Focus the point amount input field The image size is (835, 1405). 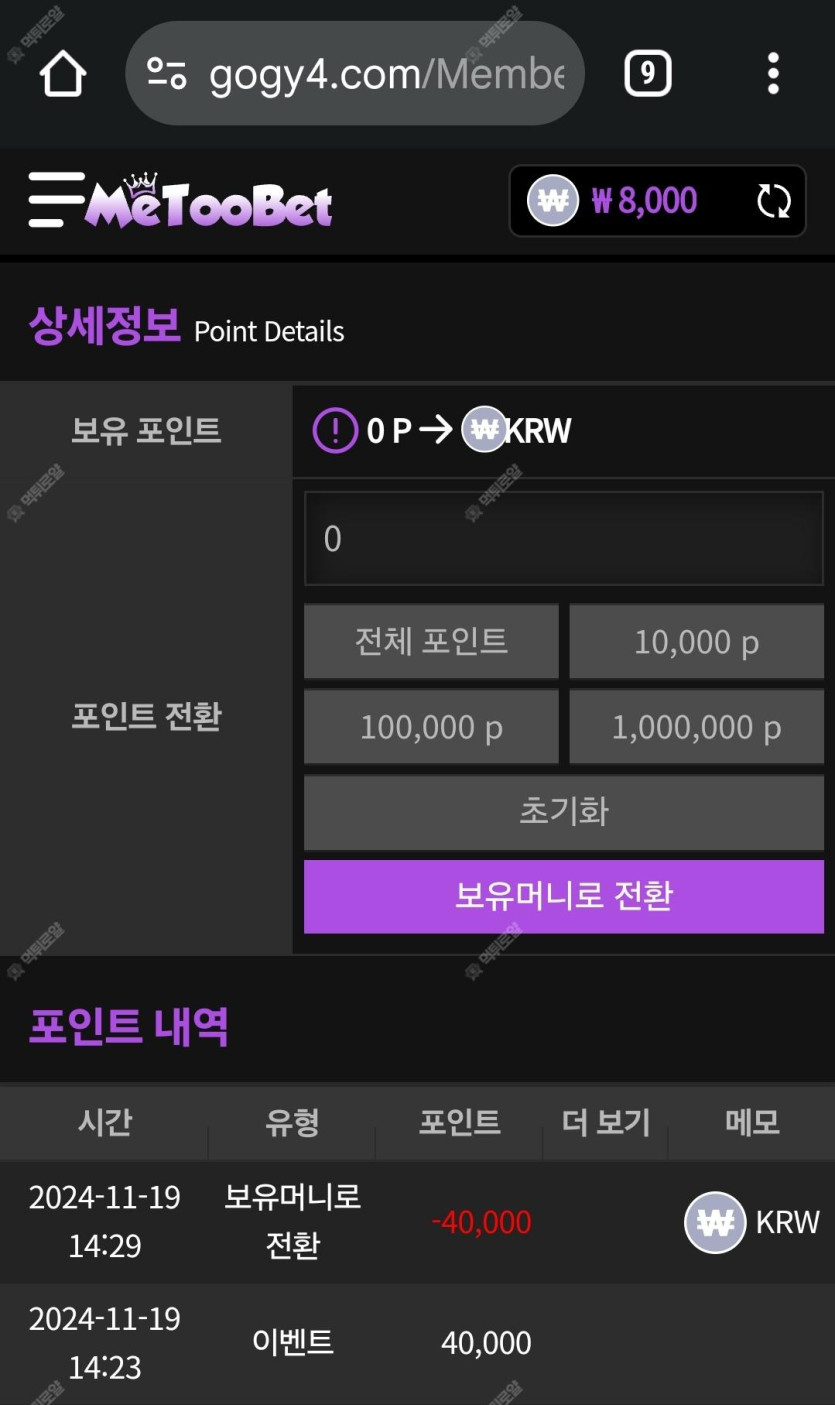[x=564, y=539]
